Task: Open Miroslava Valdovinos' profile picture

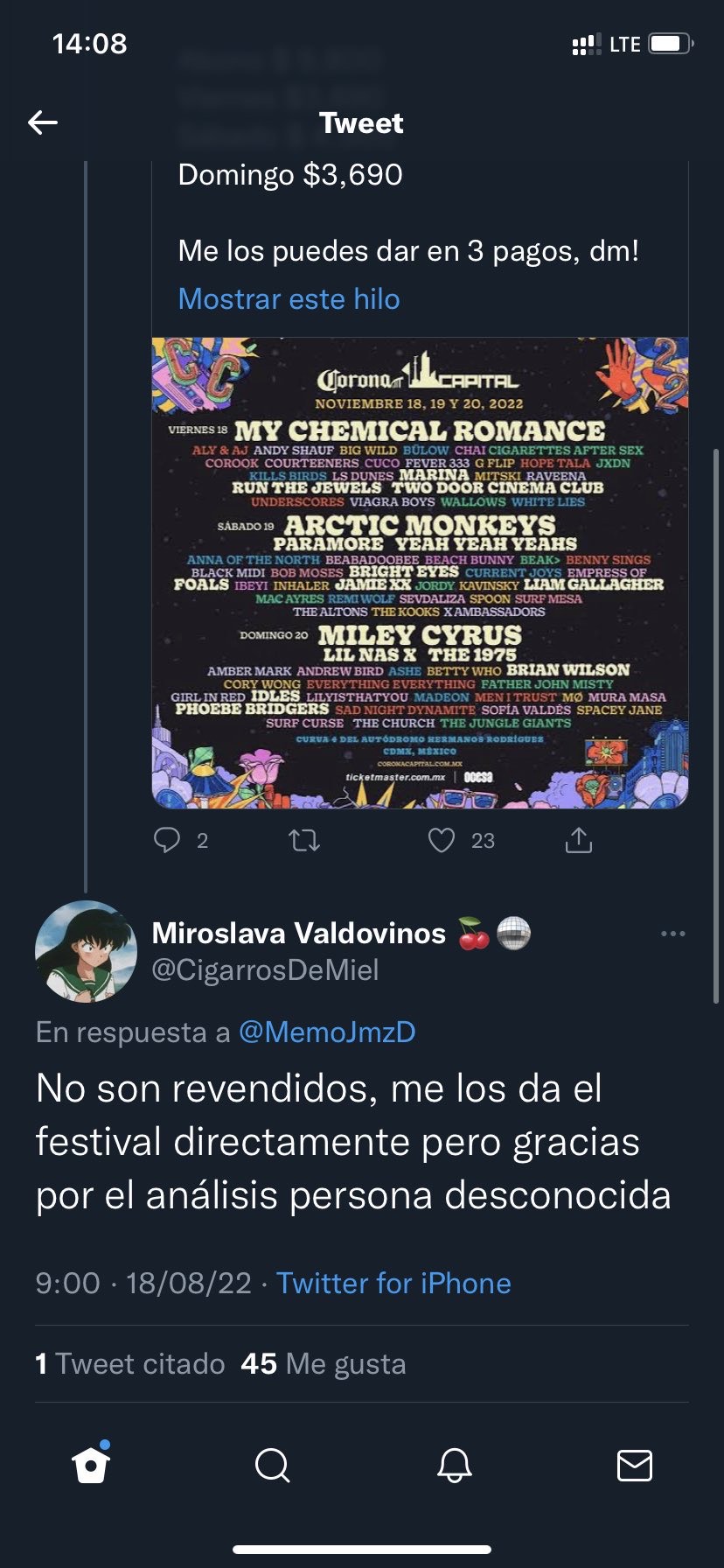Action: coord(86,951)
